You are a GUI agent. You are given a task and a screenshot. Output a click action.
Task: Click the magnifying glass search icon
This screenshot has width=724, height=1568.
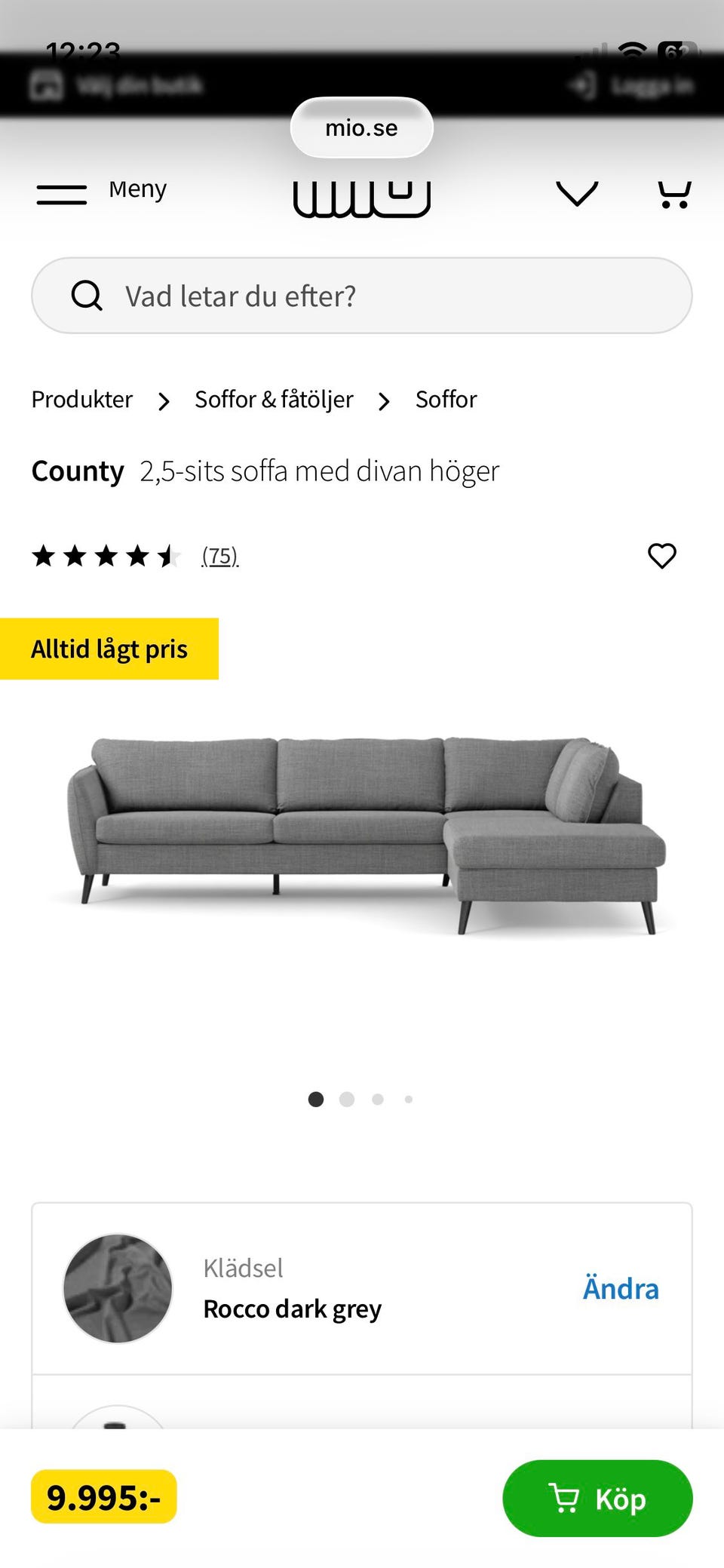87,295
